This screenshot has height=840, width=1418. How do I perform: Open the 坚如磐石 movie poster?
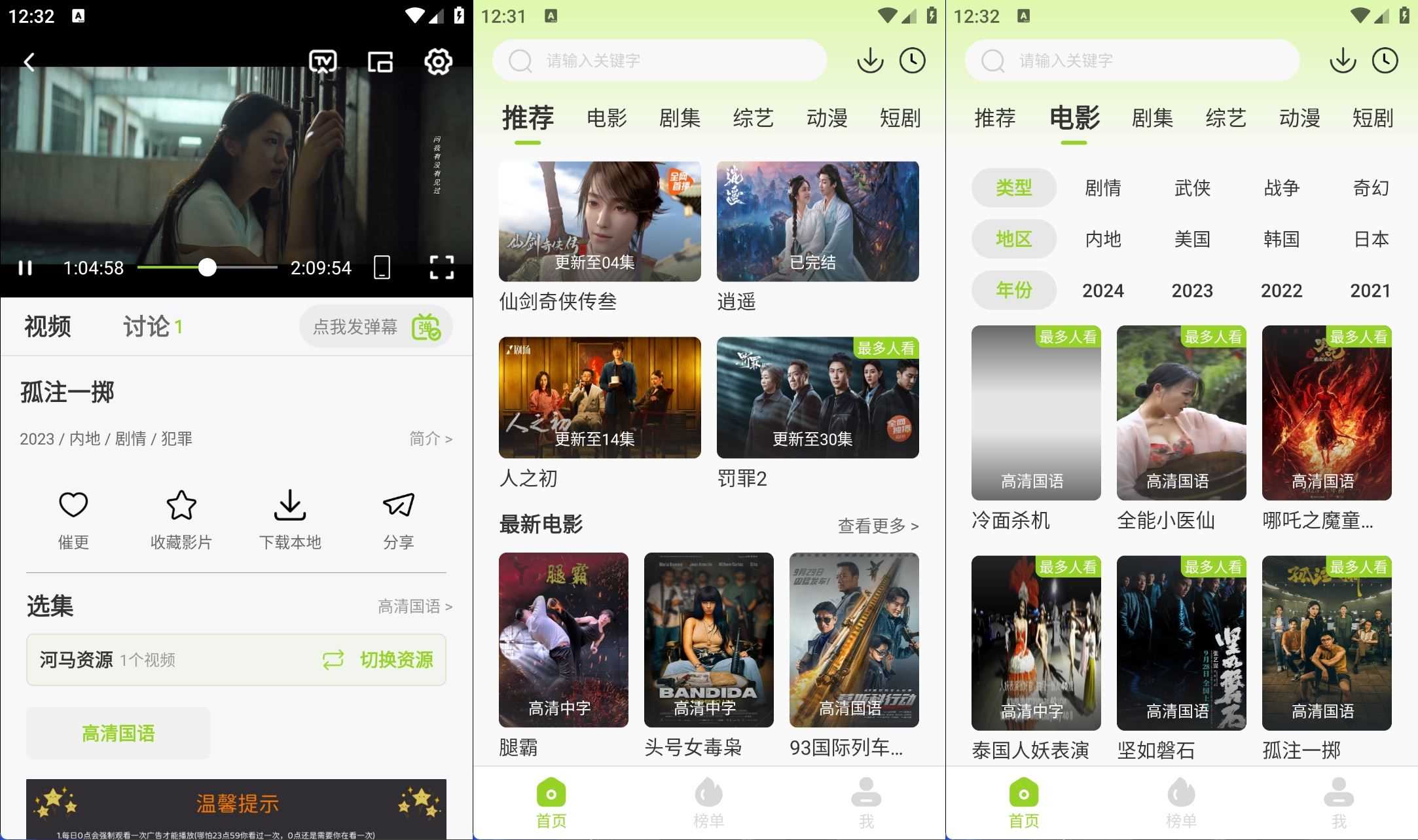pos(1181,643)
